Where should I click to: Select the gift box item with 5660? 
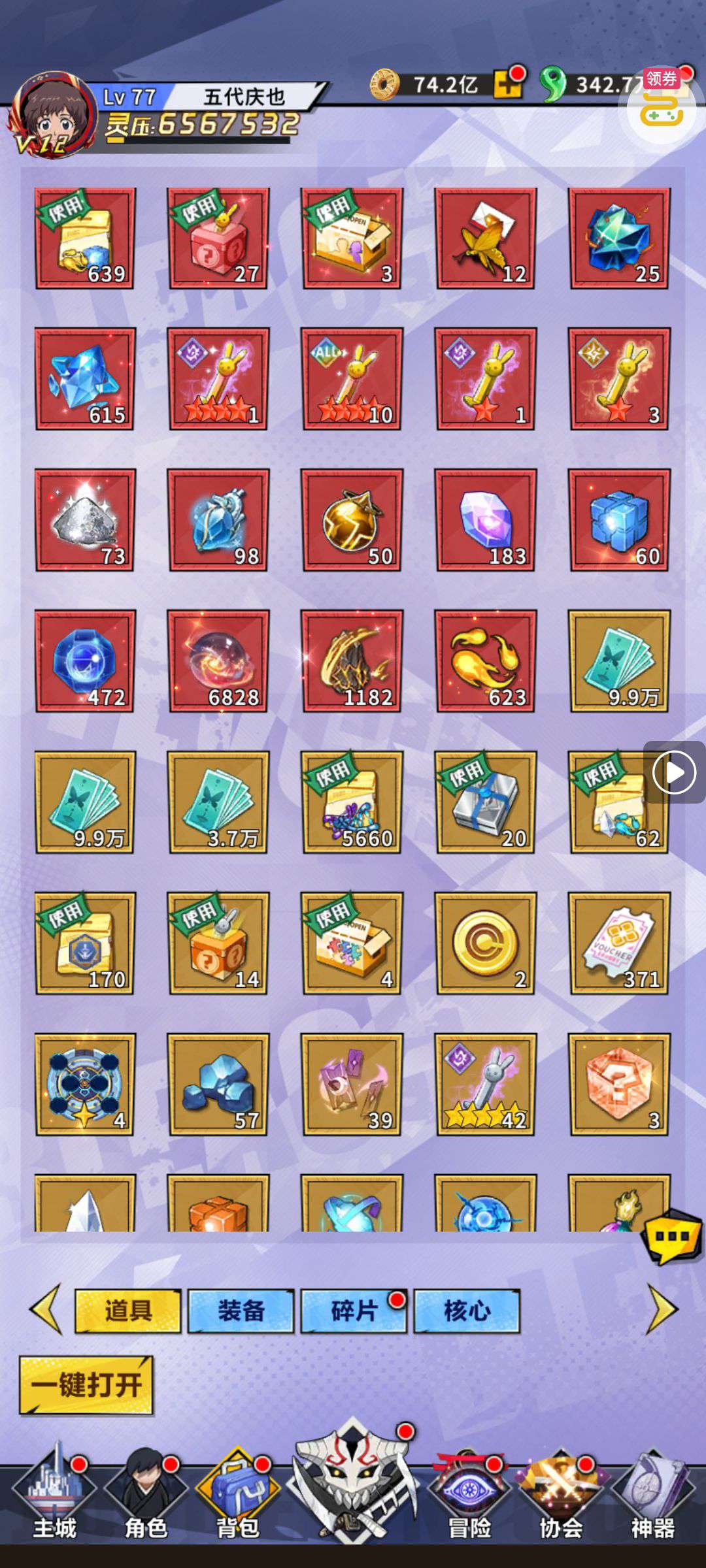[x=352, y=802]
